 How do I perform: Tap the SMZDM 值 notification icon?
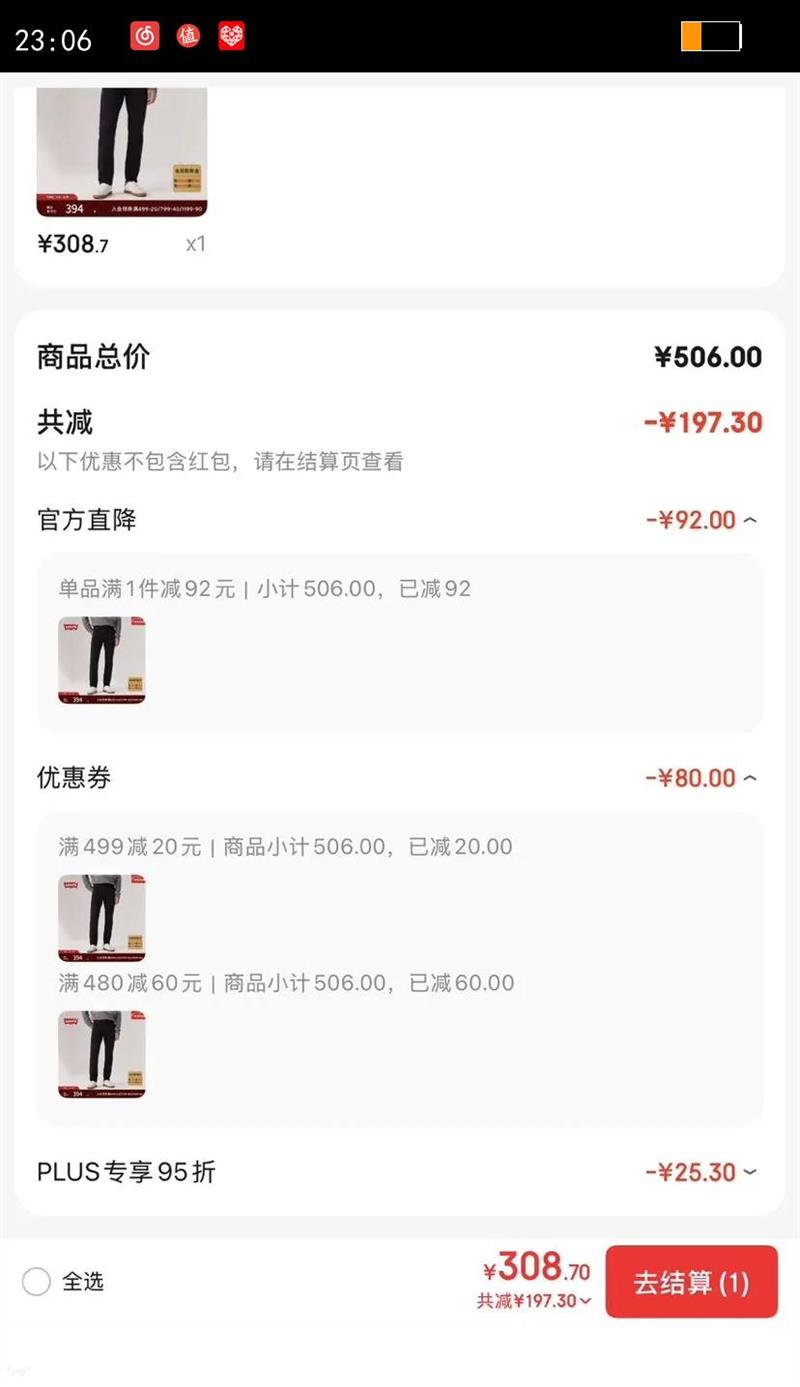(x=188, y=34)
